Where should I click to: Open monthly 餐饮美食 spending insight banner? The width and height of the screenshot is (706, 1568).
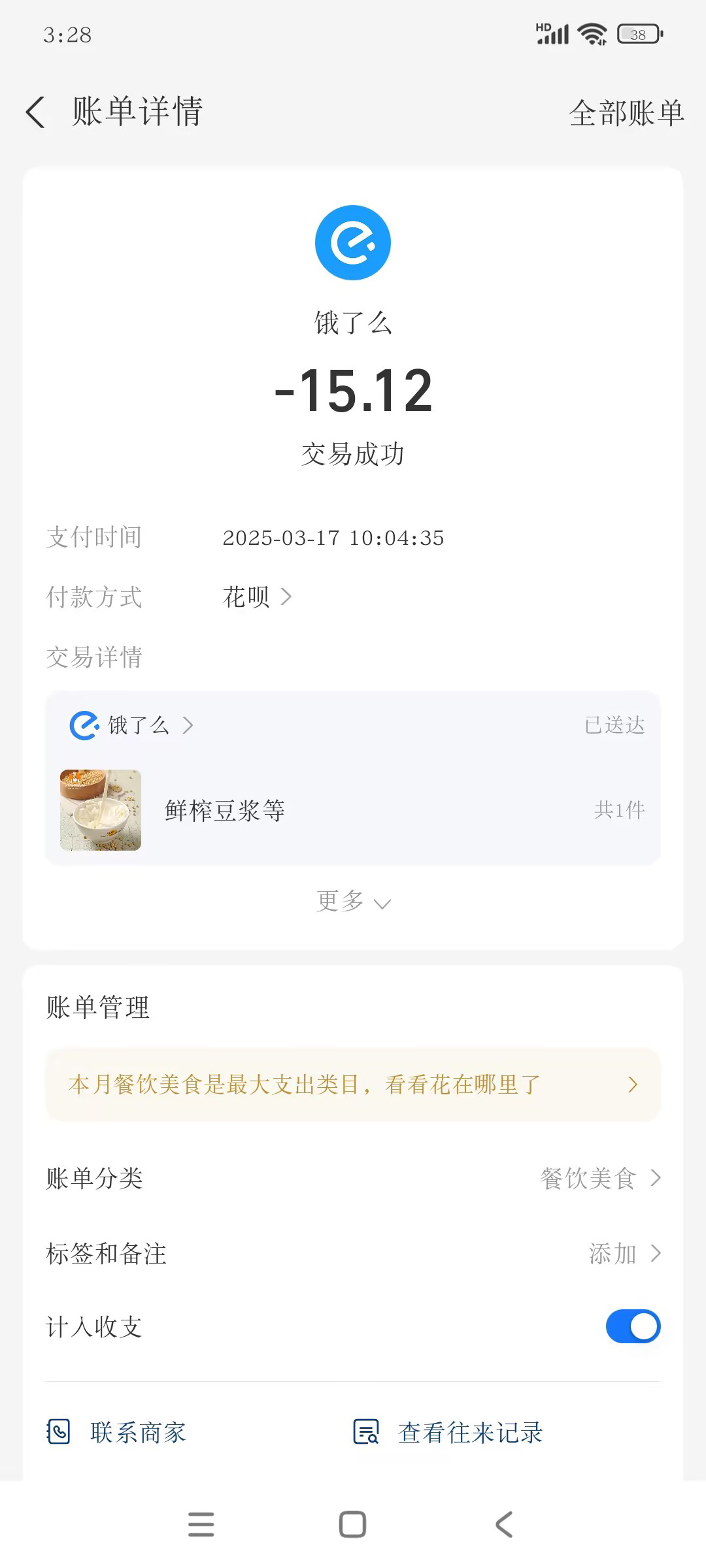tap(353, 1085)
